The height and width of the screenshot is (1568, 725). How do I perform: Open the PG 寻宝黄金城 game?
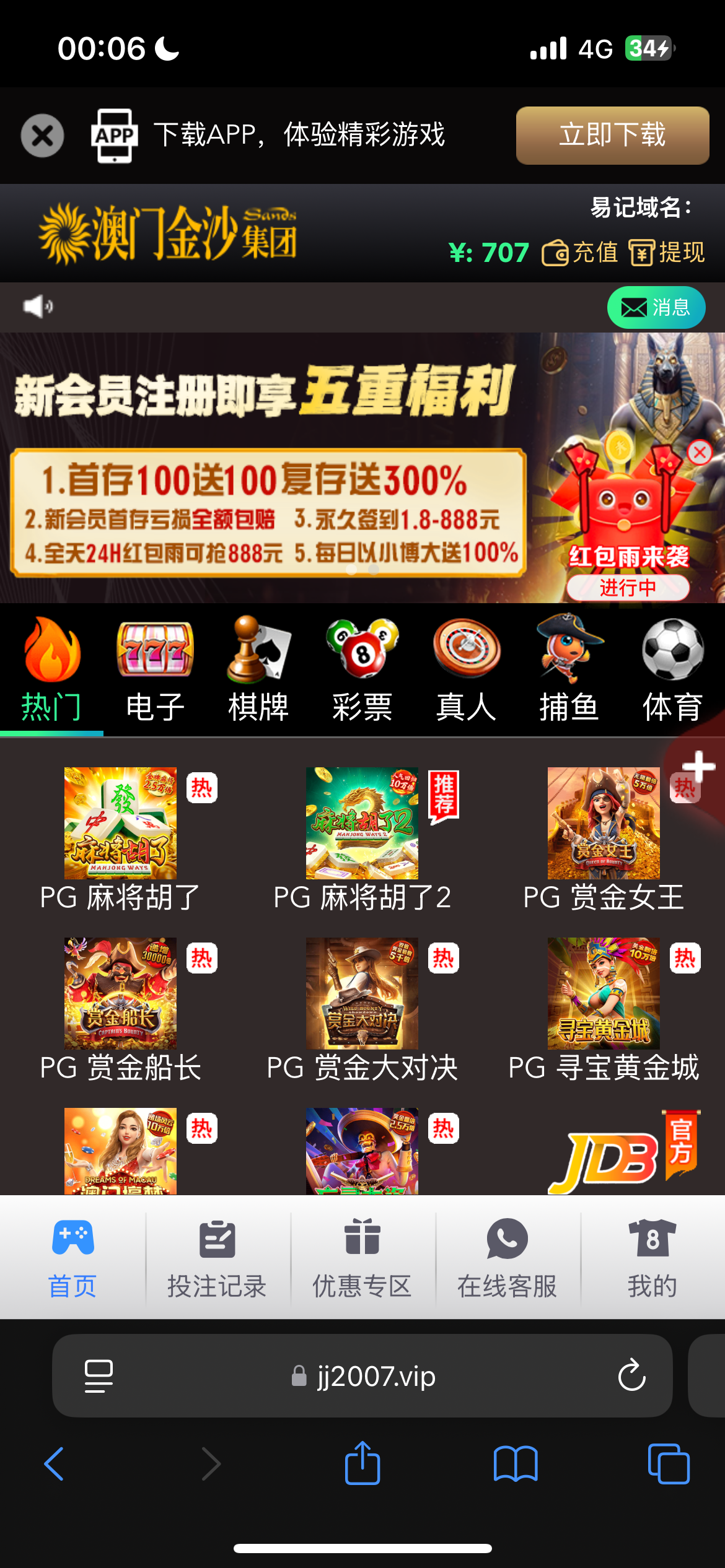604,994
